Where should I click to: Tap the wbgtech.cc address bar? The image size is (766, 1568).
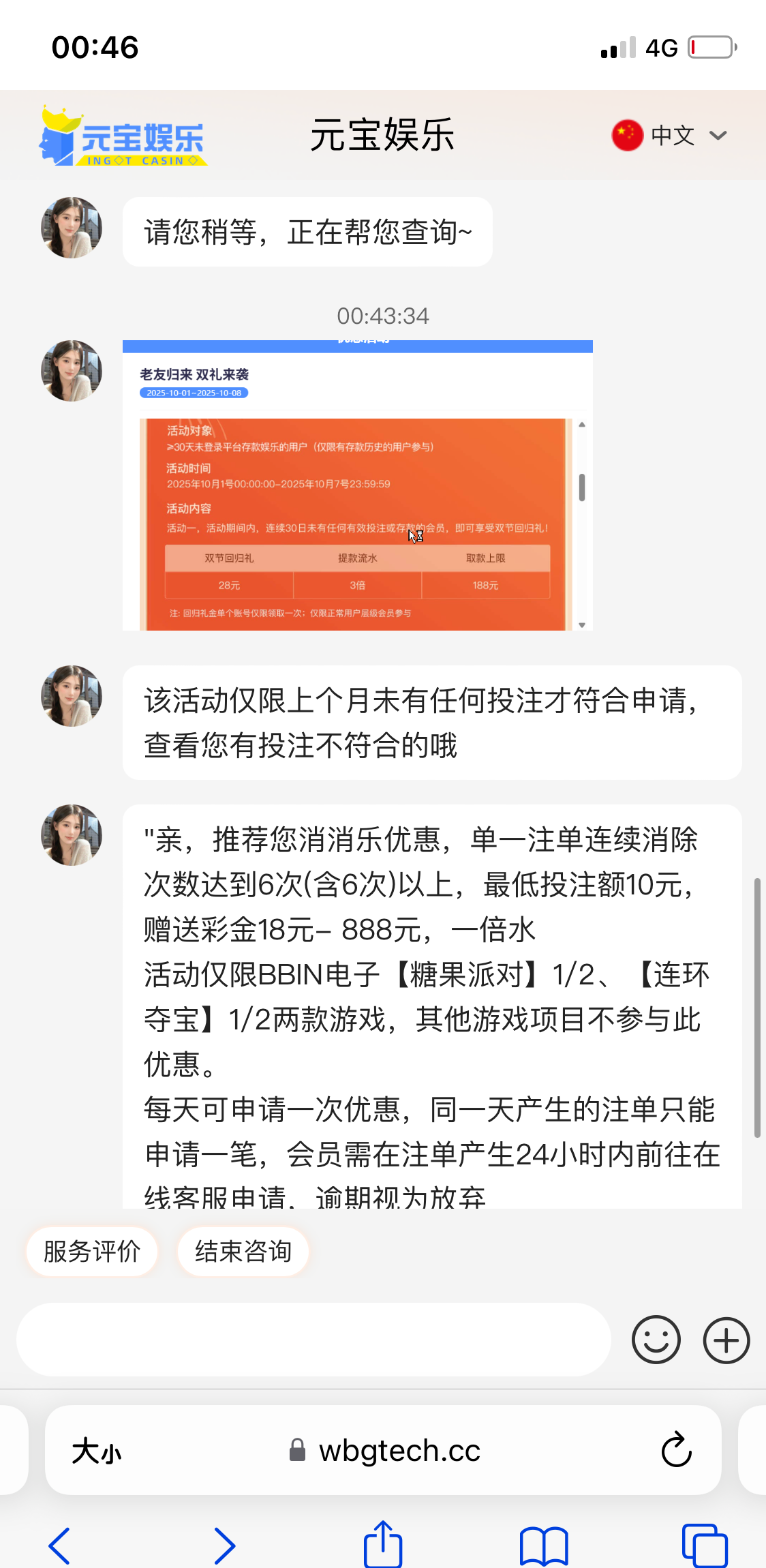399,1451
